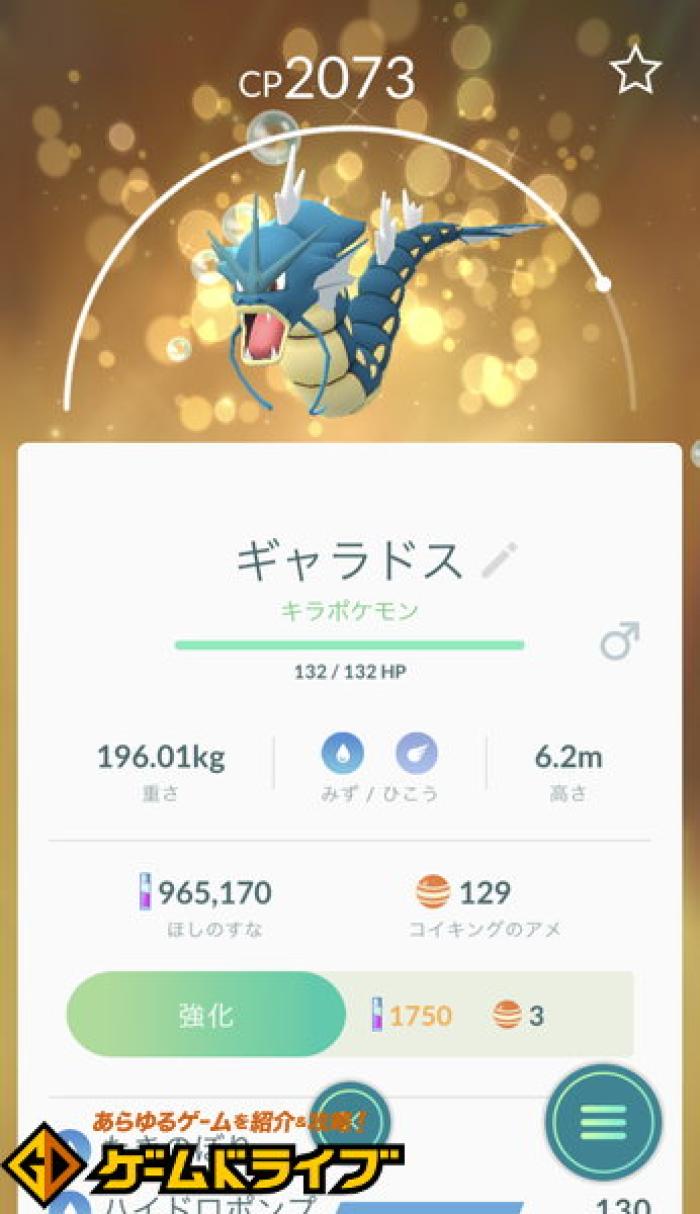The width and height of the screenshot is (700, 1214).
Task: Power up using the 強化 button
Action: tap(206, 1015)
